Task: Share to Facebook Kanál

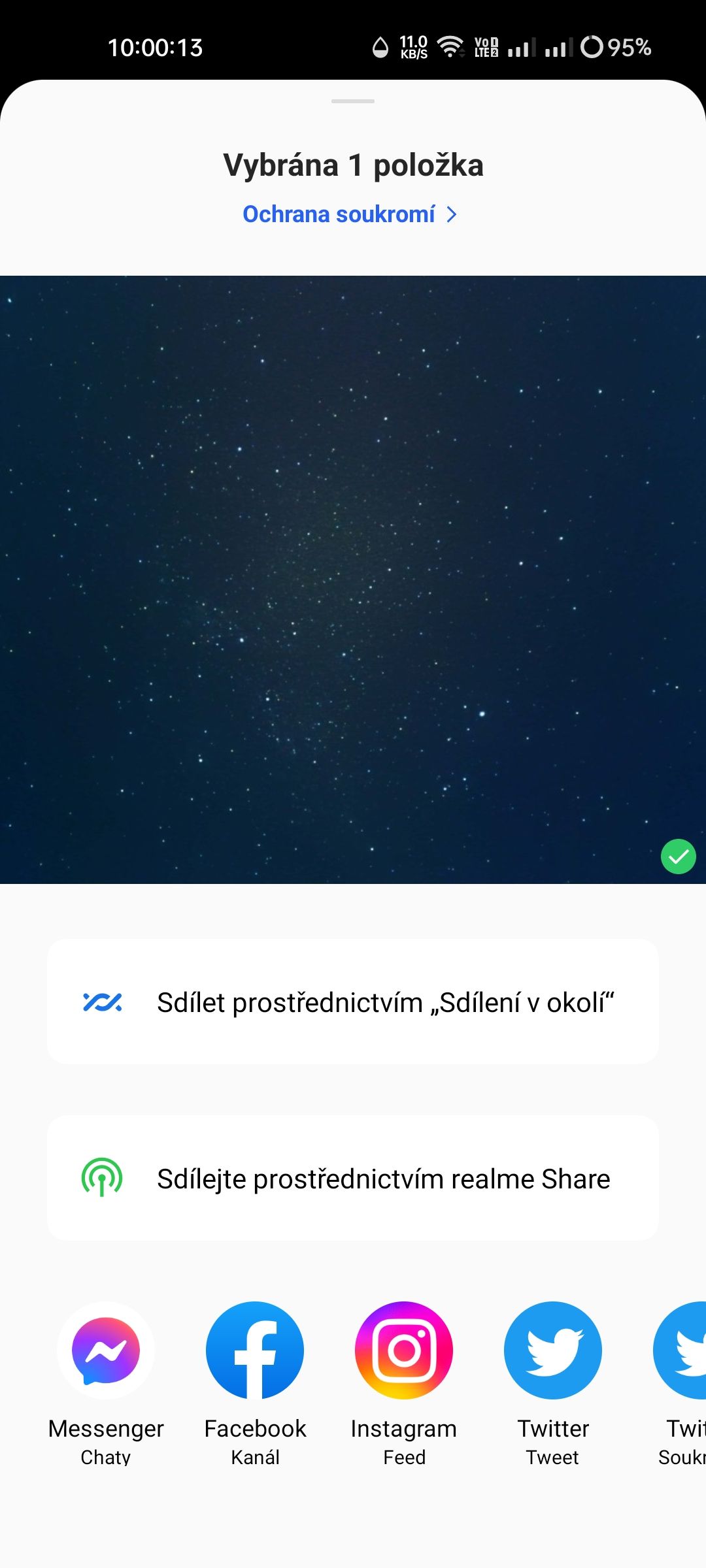Action: tap(255, 1350)
